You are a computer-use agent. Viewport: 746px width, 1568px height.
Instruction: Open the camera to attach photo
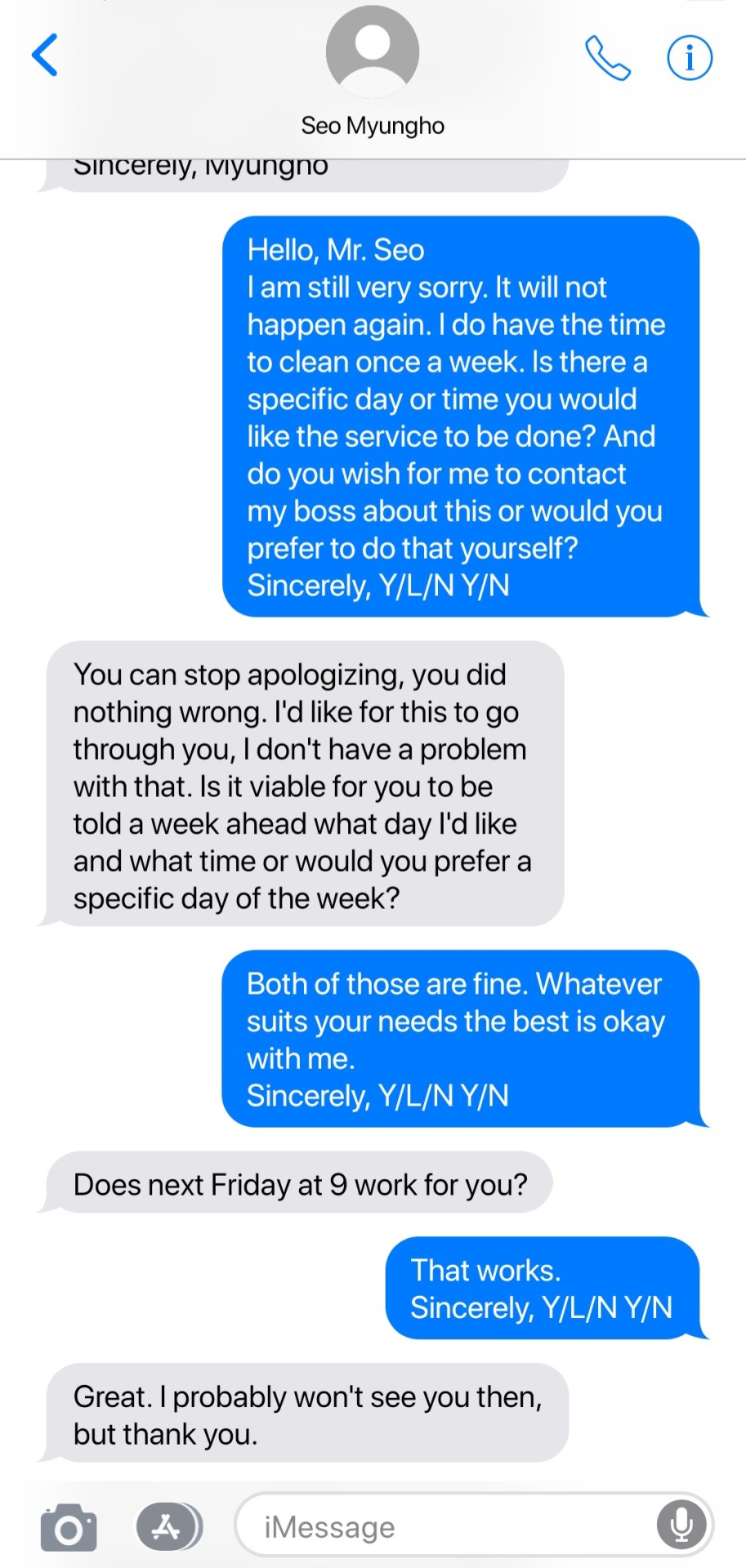(69, 1527)
